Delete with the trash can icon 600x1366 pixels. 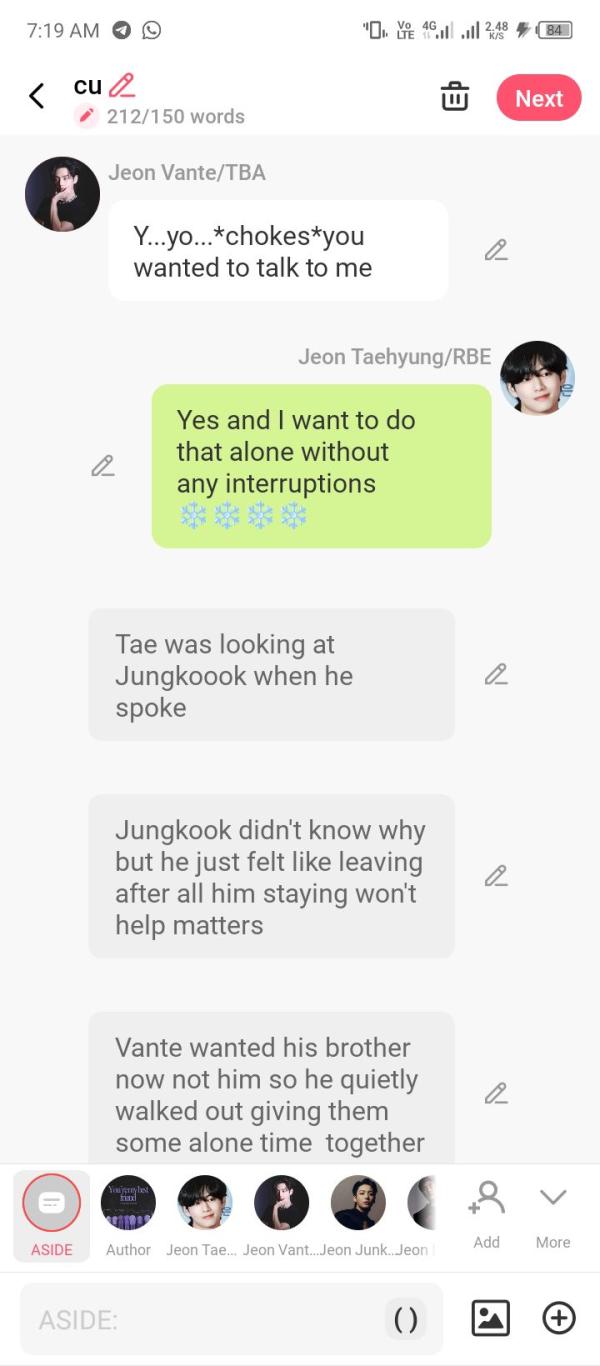tap(455, 97)
